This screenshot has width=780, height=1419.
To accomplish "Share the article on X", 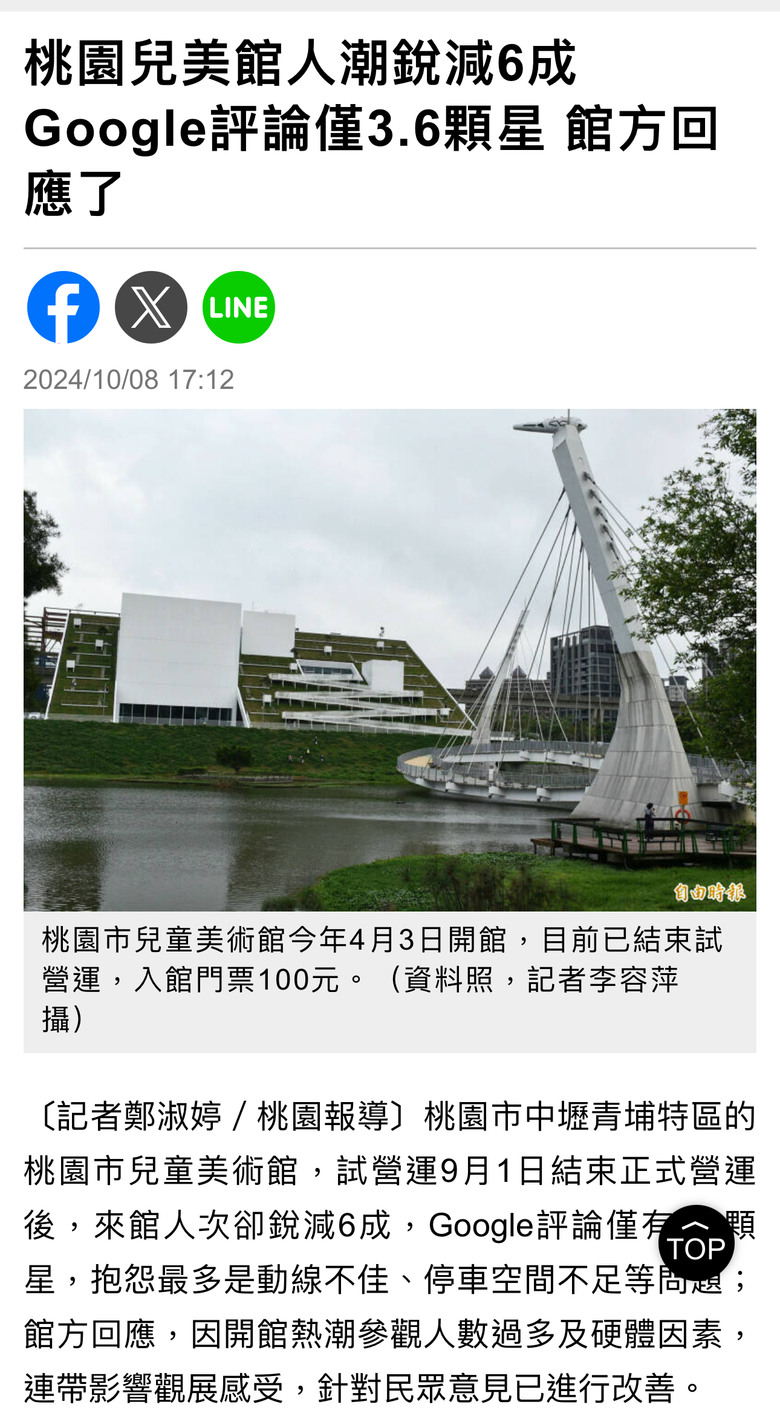I will (x=151, y=307).
